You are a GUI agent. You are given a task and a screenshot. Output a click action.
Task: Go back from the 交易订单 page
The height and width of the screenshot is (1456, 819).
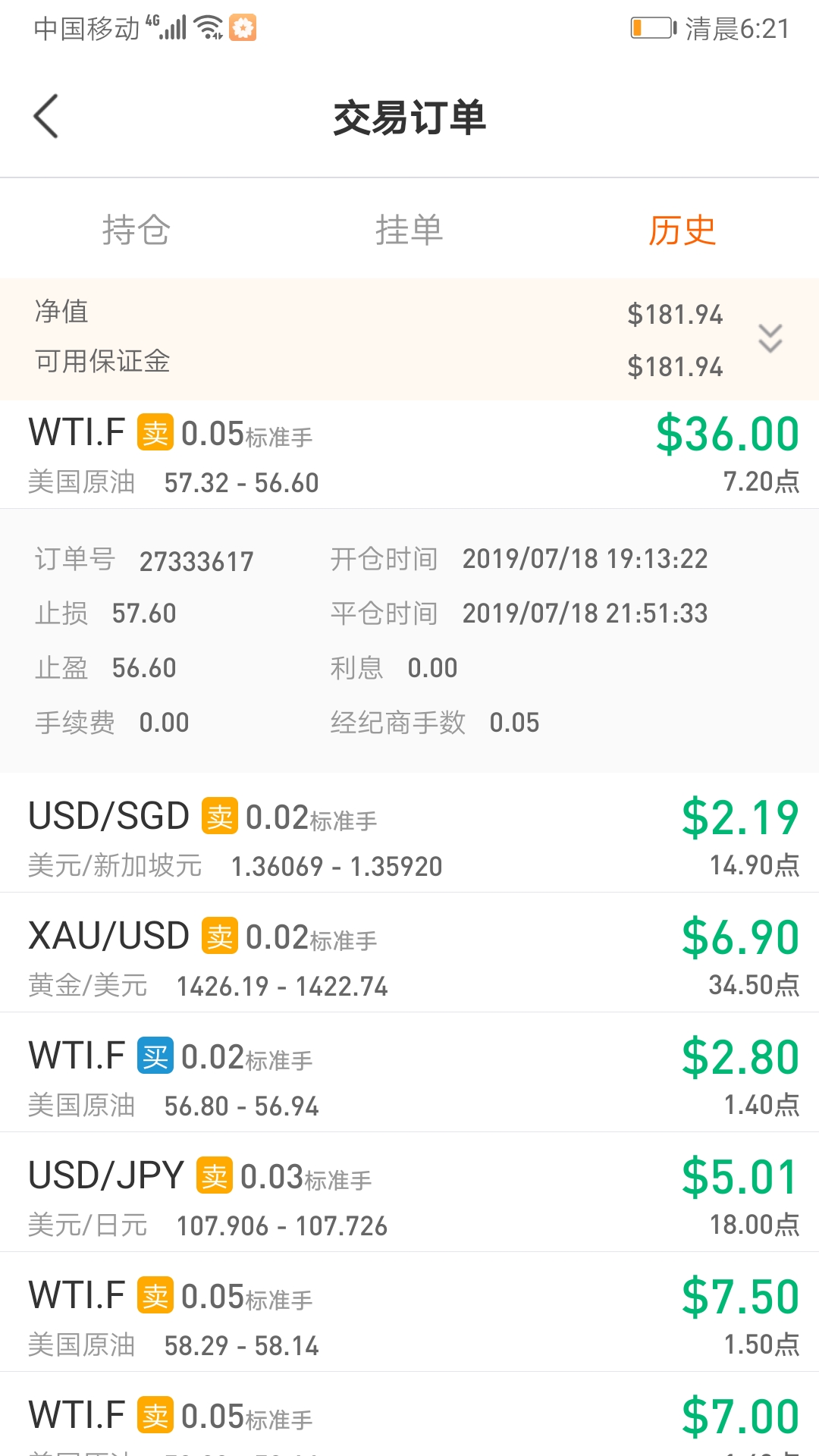(x=46, y=117)
